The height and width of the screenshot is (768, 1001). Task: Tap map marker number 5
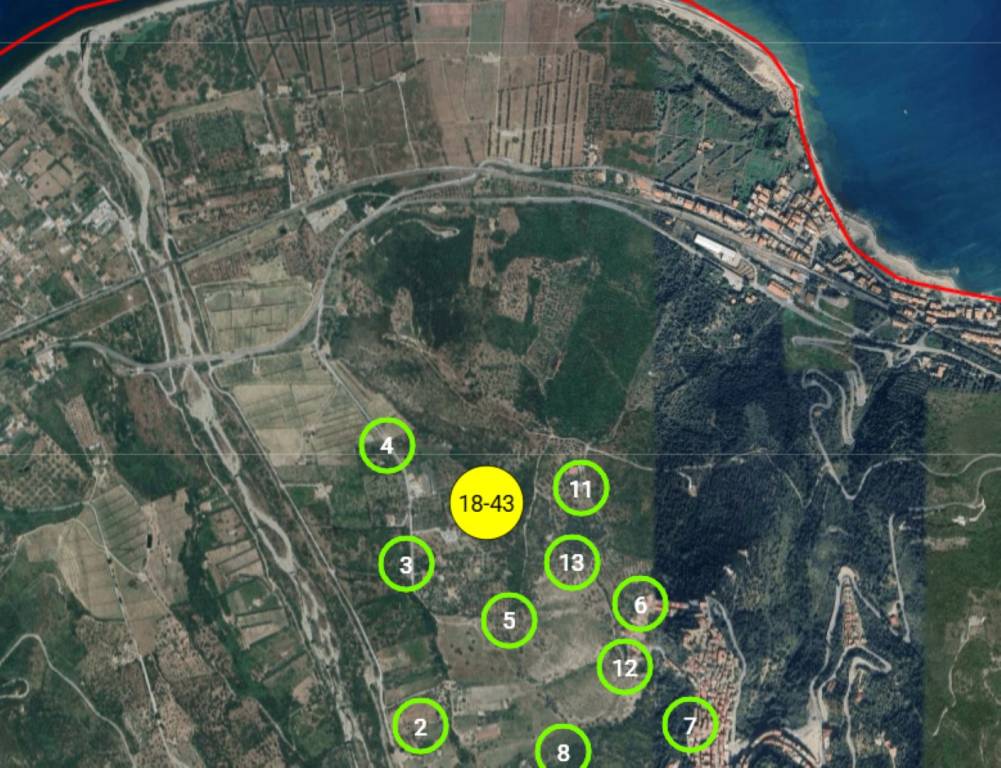(x=509, y=620)
